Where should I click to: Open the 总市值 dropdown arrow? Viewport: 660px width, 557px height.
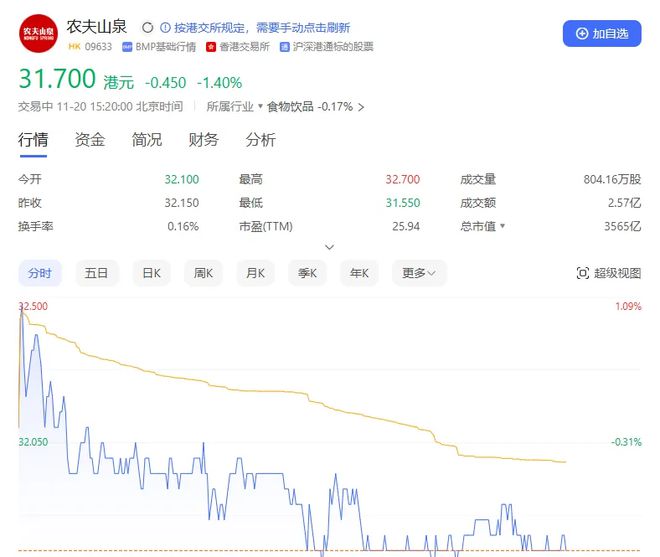coord(502,226)
